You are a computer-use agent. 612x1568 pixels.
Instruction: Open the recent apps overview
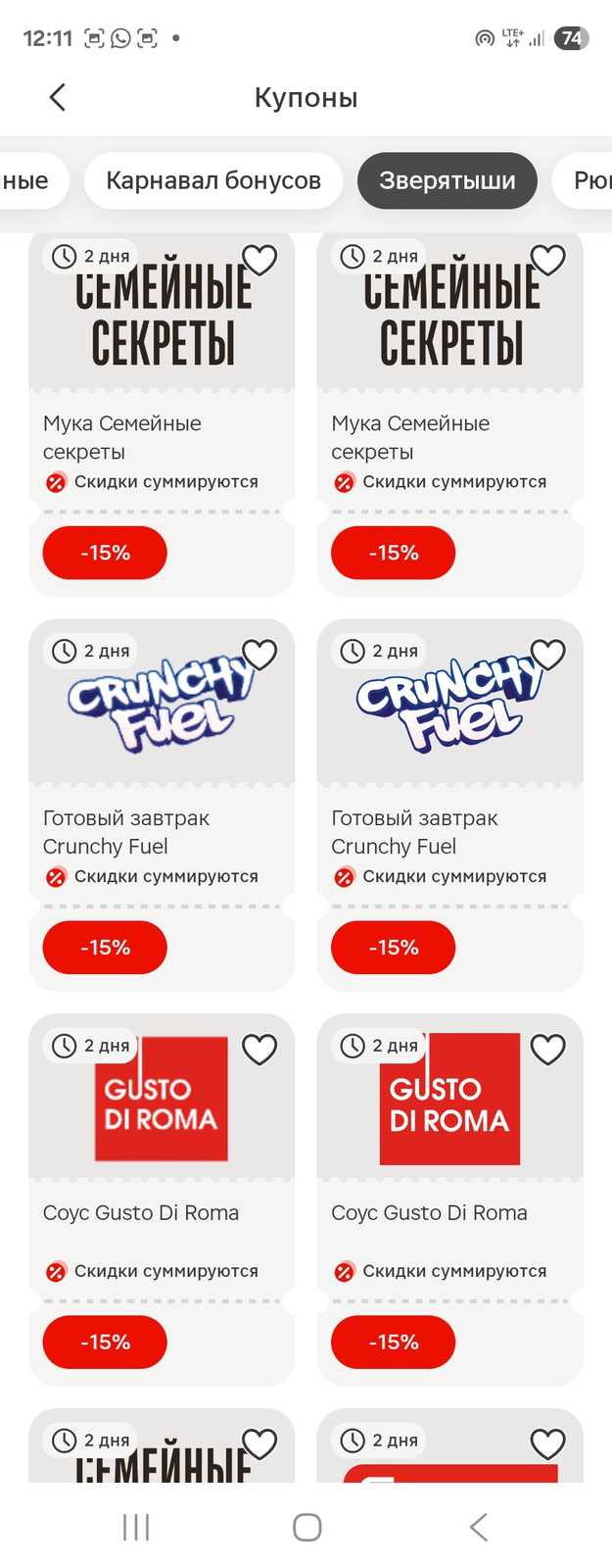136,1526
